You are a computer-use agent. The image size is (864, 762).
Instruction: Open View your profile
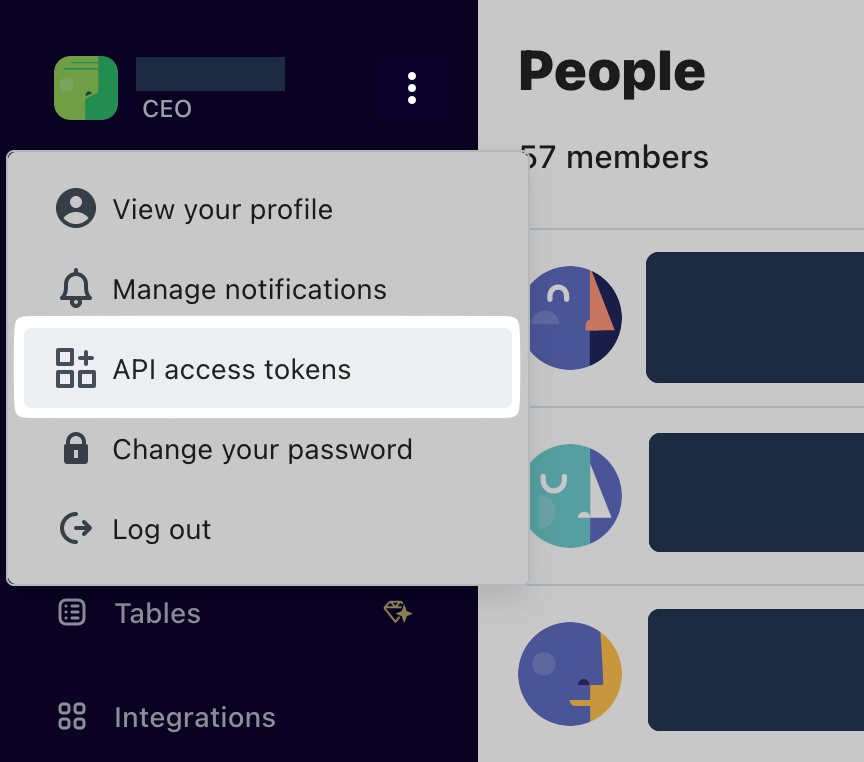[x=222, y=210]
